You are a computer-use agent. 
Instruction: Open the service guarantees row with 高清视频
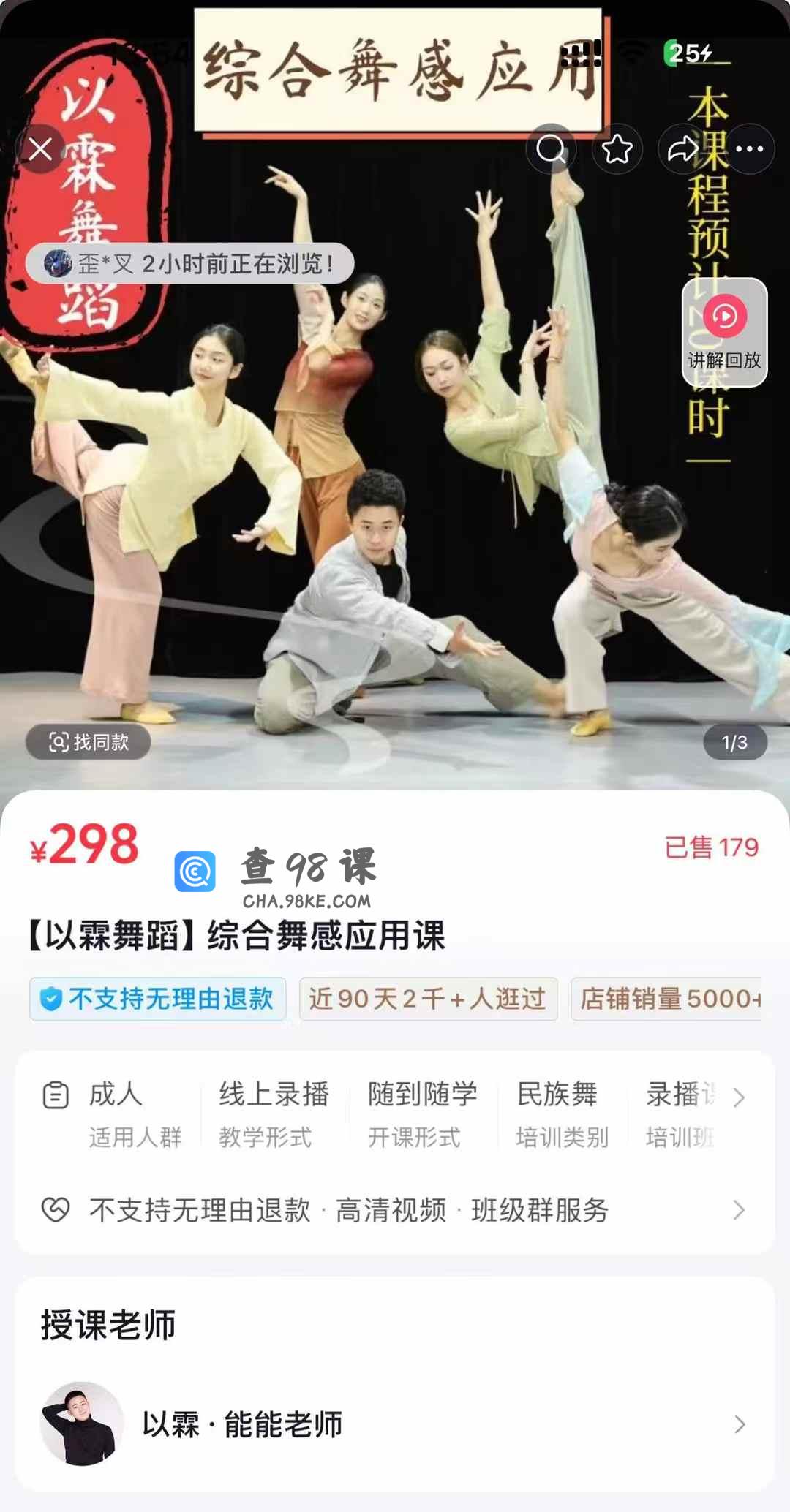pyautogui.click(x=395, y=1210)
